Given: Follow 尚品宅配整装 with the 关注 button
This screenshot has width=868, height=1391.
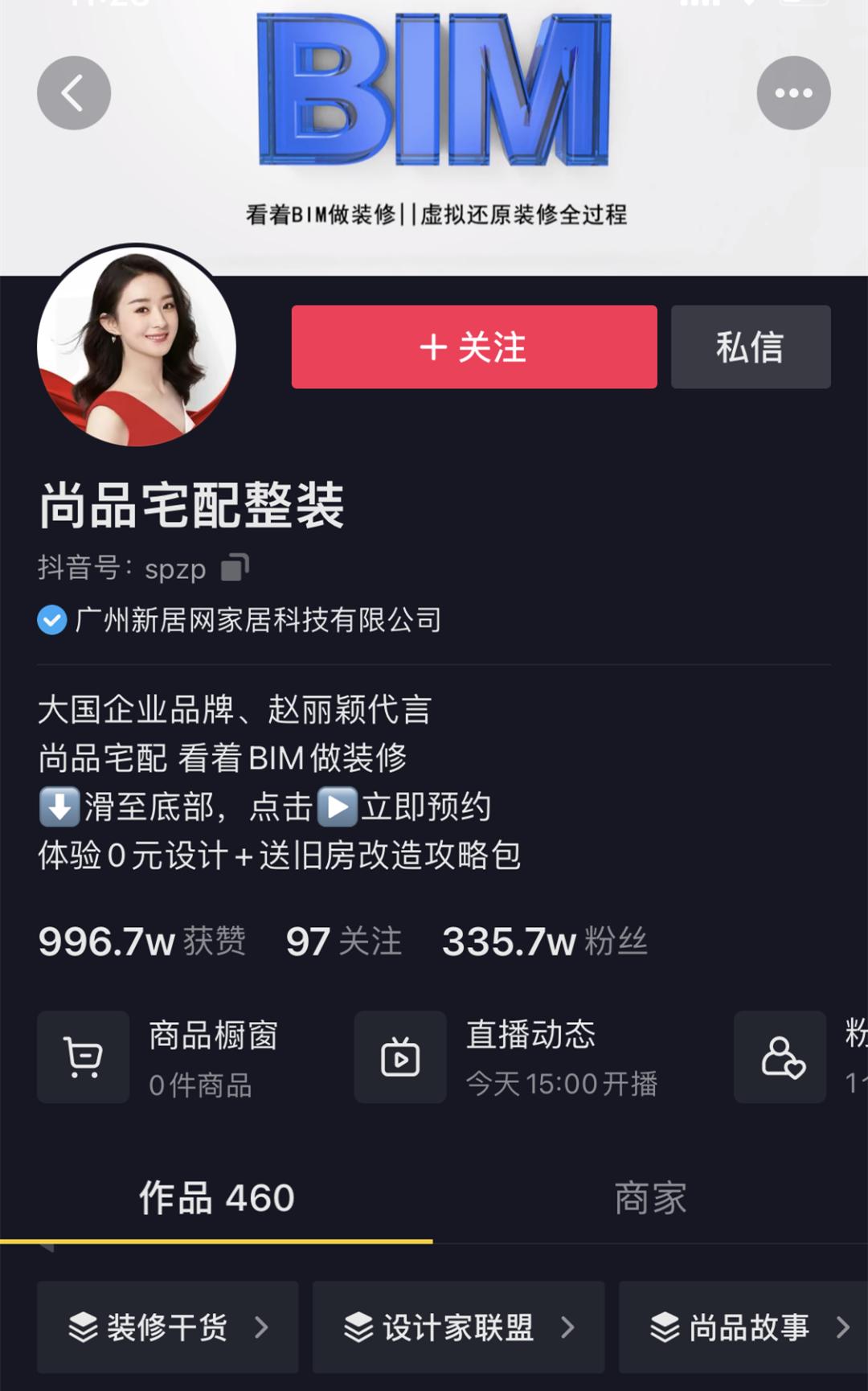Looking at the screenshot, I should (x=474, y=347).
